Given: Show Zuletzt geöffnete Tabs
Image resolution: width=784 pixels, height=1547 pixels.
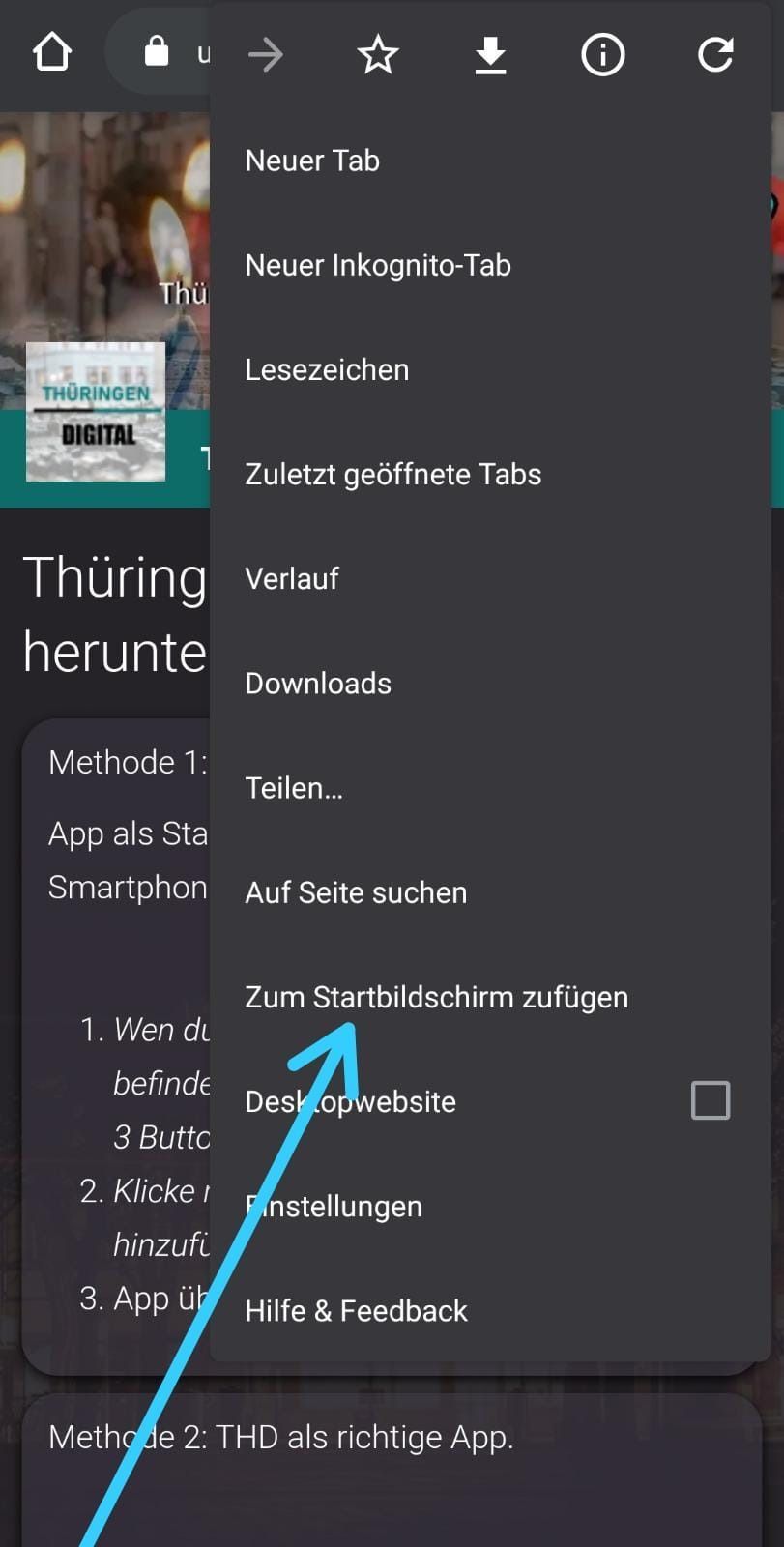Looking at the screenshot, I should [392, 474].
